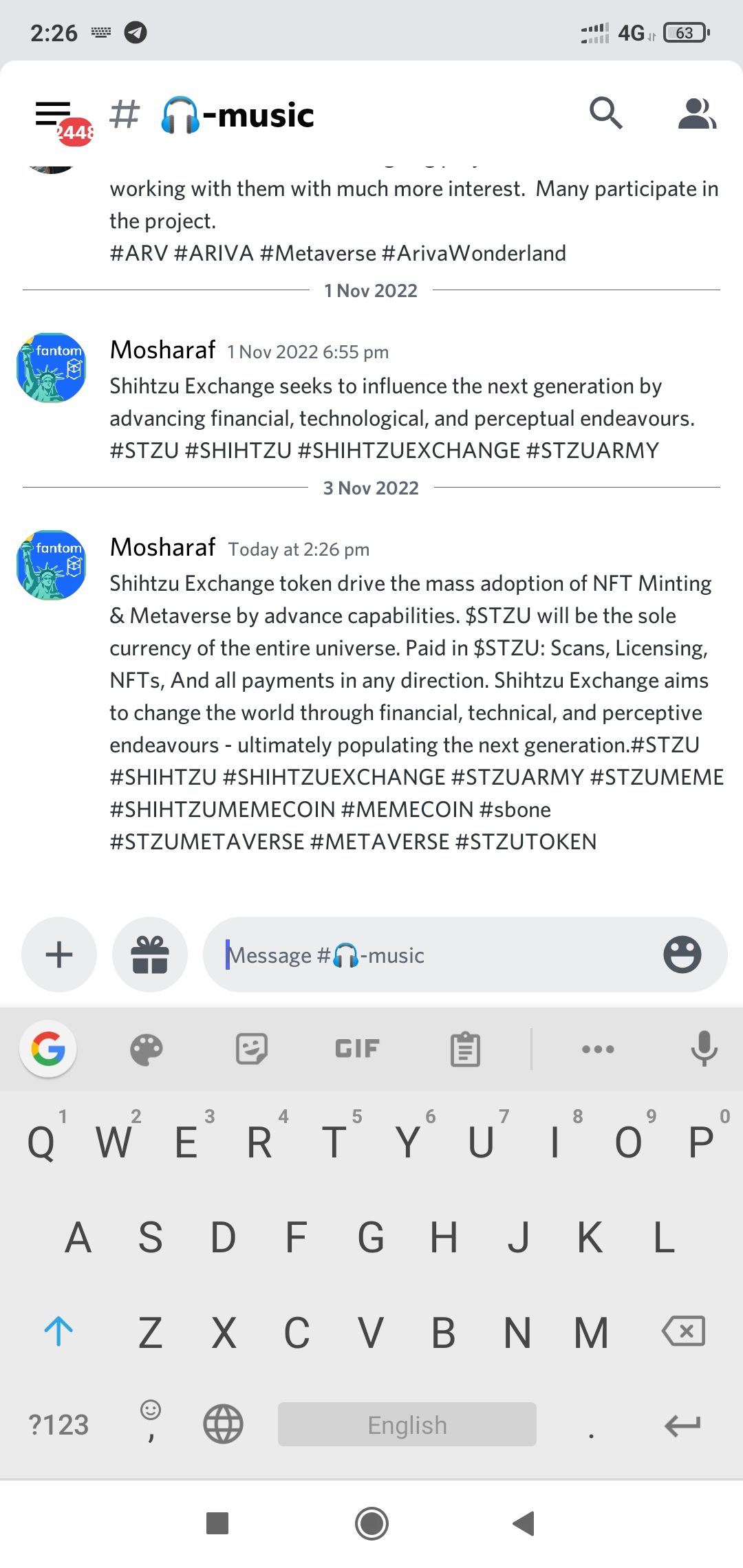743x1568 pixels.
Task: Tap the keyboard backspace key
Action: [x=683, y=1331]
